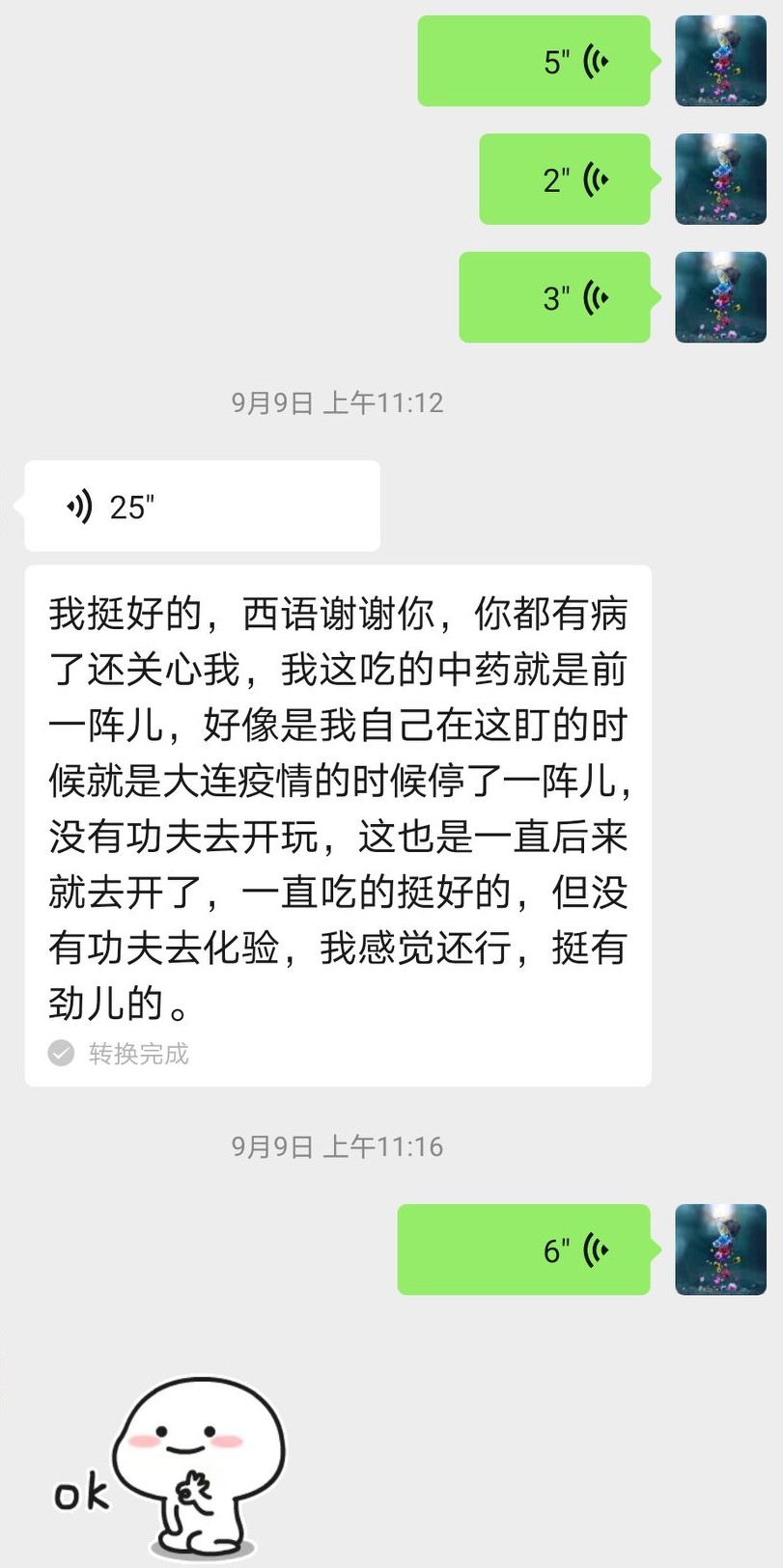Image resolution: width=783 pixels, height=1568 pixels.
Task: Tap the gray checkmark beside 转换完成
Action: (x=62, y=1055)
